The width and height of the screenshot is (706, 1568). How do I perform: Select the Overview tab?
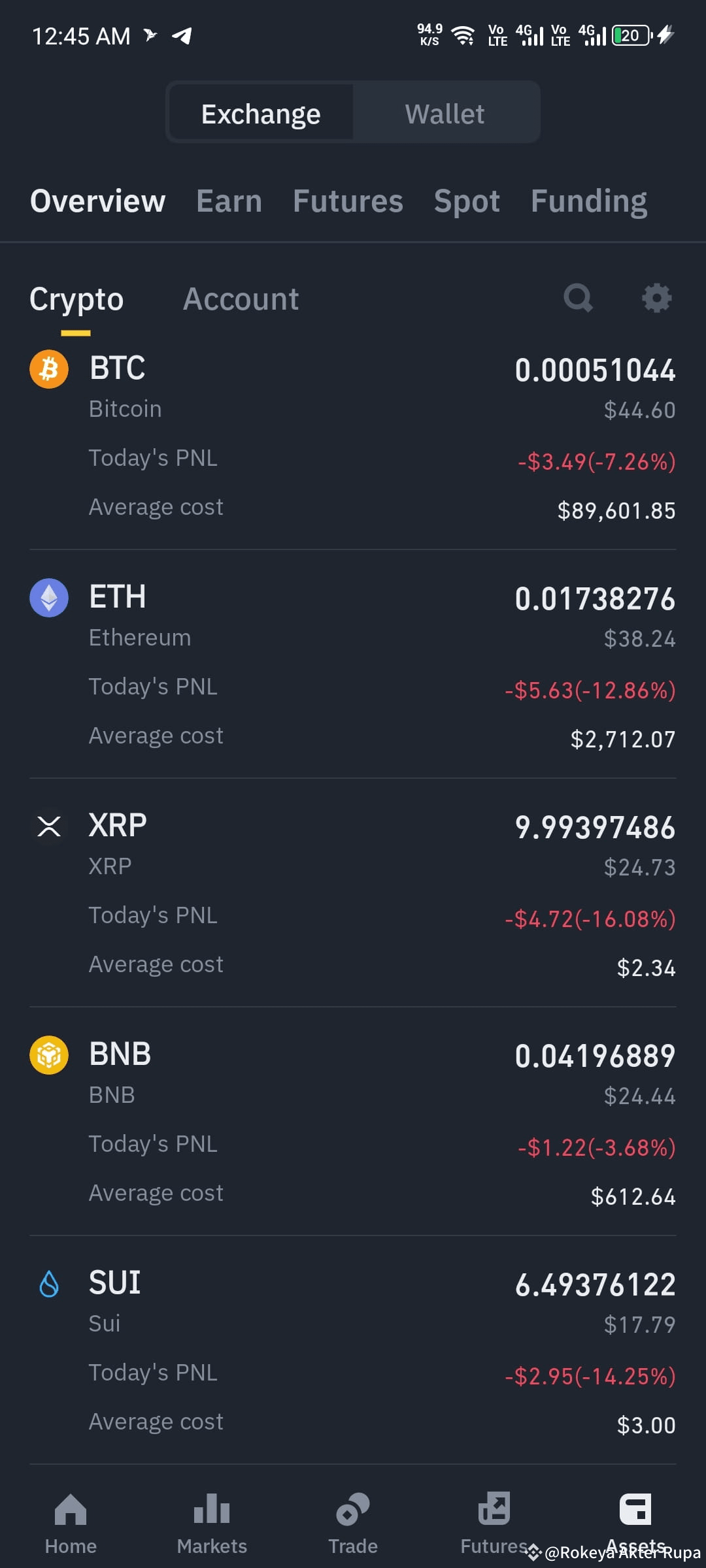(97, 201)
